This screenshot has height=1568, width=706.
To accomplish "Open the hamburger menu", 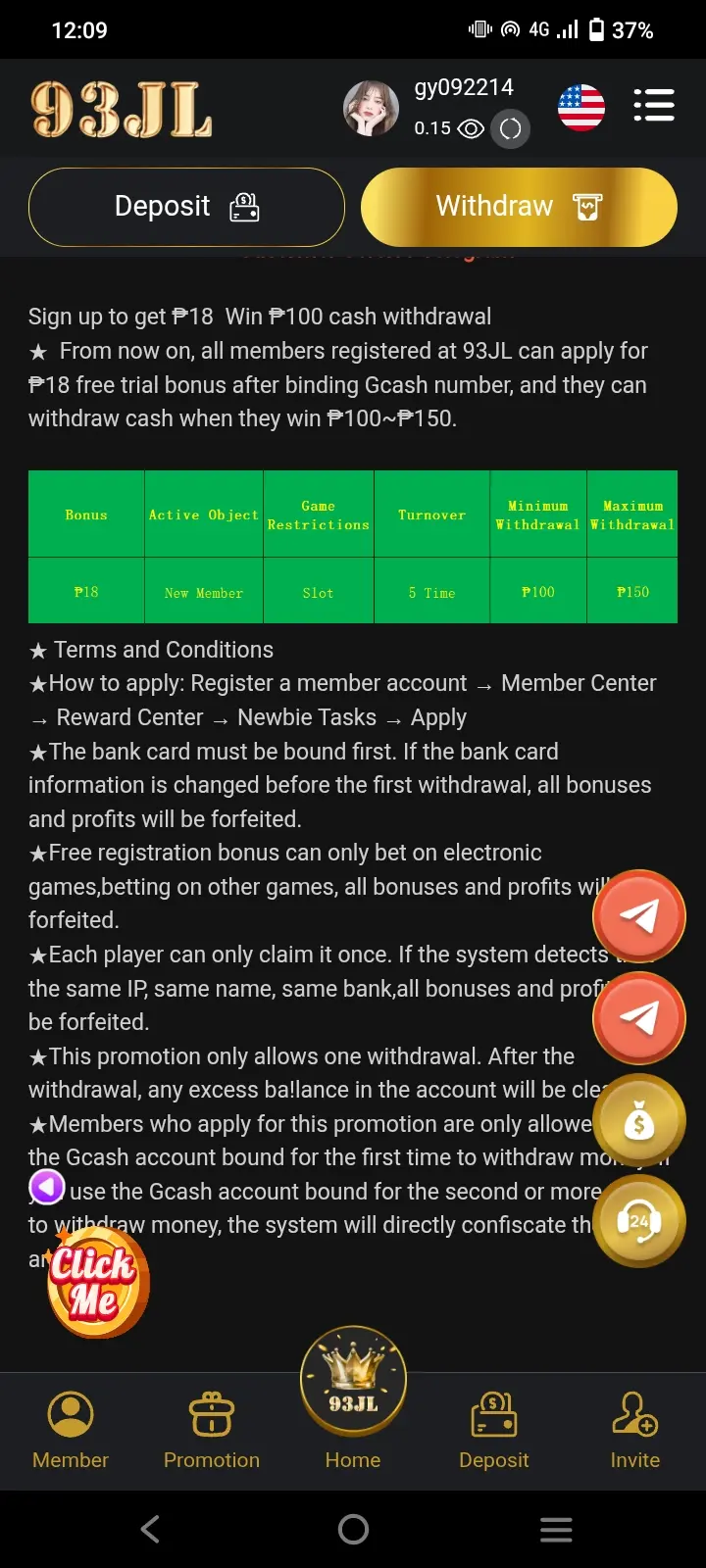I will (653, 105).
